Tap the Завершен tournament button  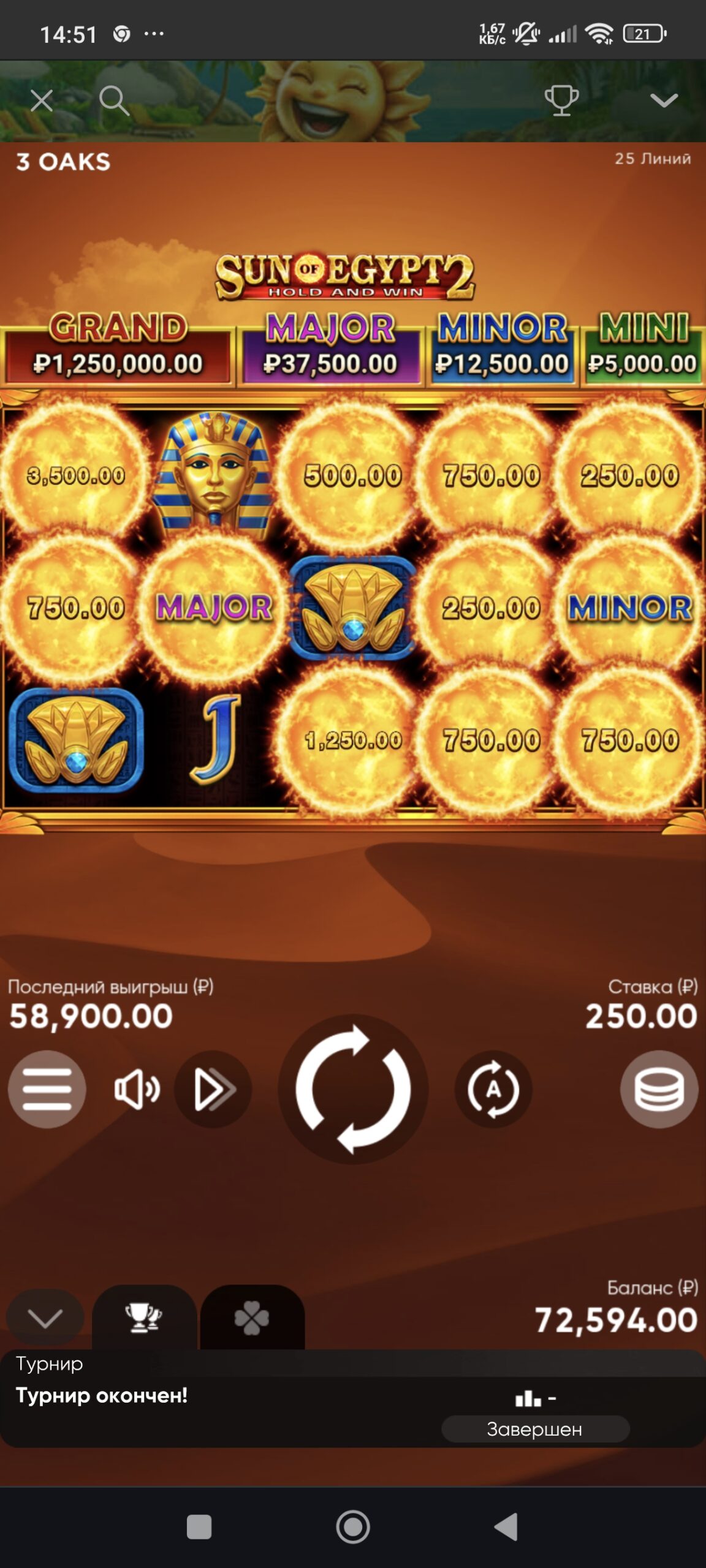click(x=534, y=1429)
